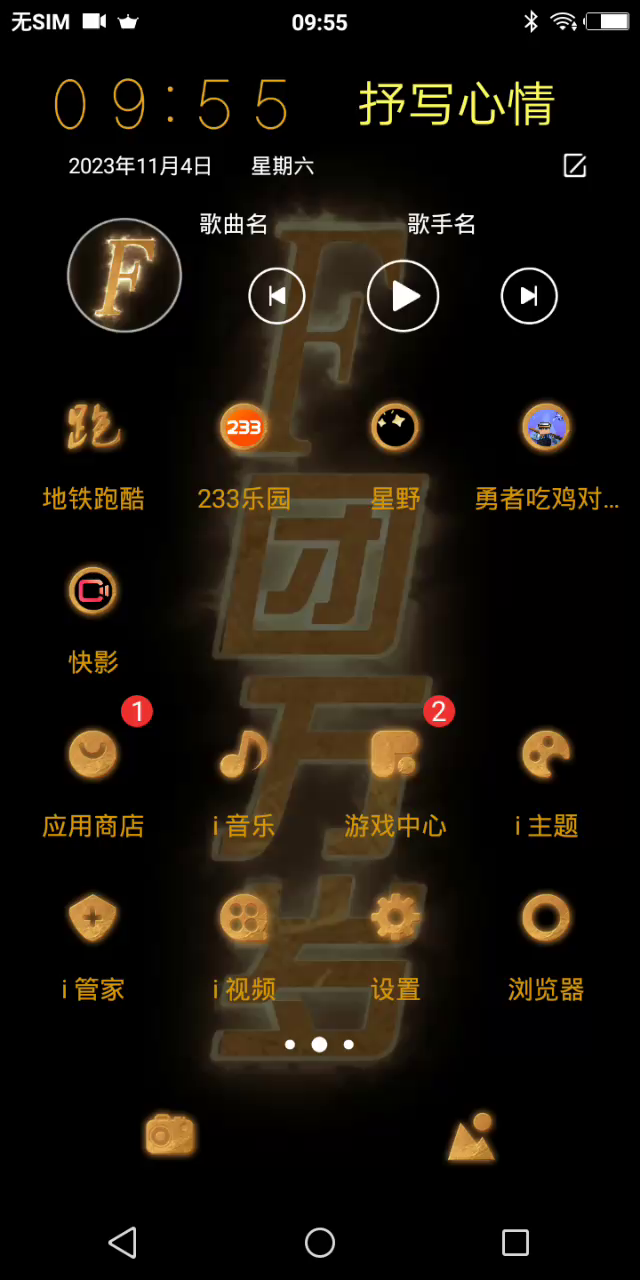The height and width of the screenshot is (1280, 640).
Task: Open the i 视频 video app
Action: click(x=244, y=918)
